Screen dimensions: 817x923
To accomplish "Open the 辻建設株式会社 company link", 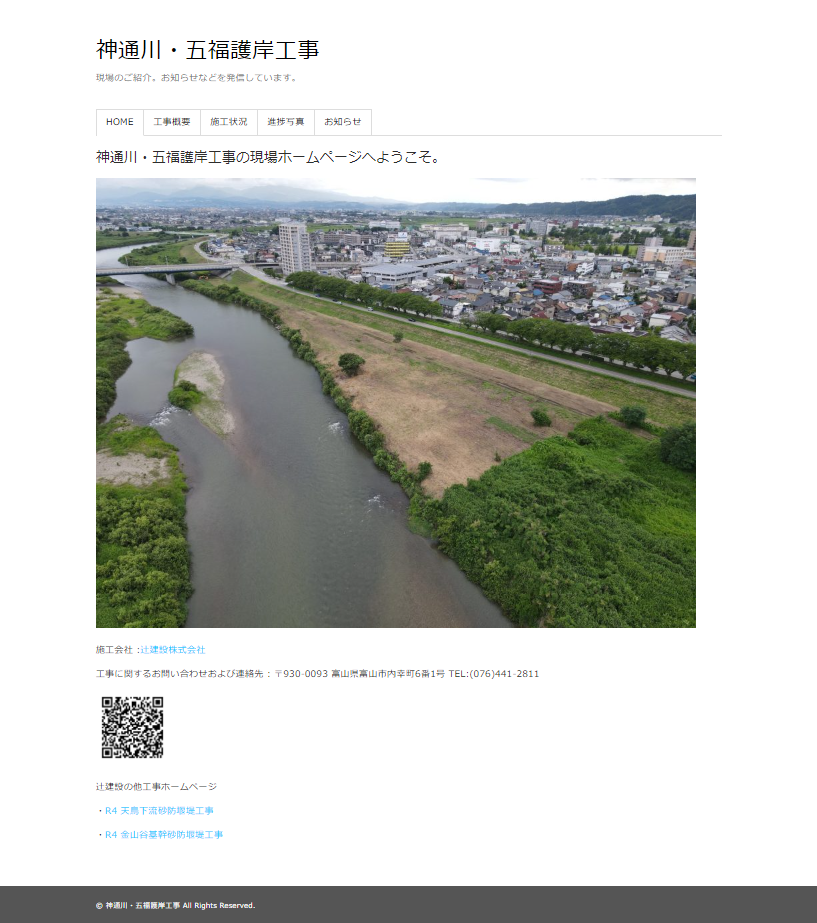I will 173,650.
